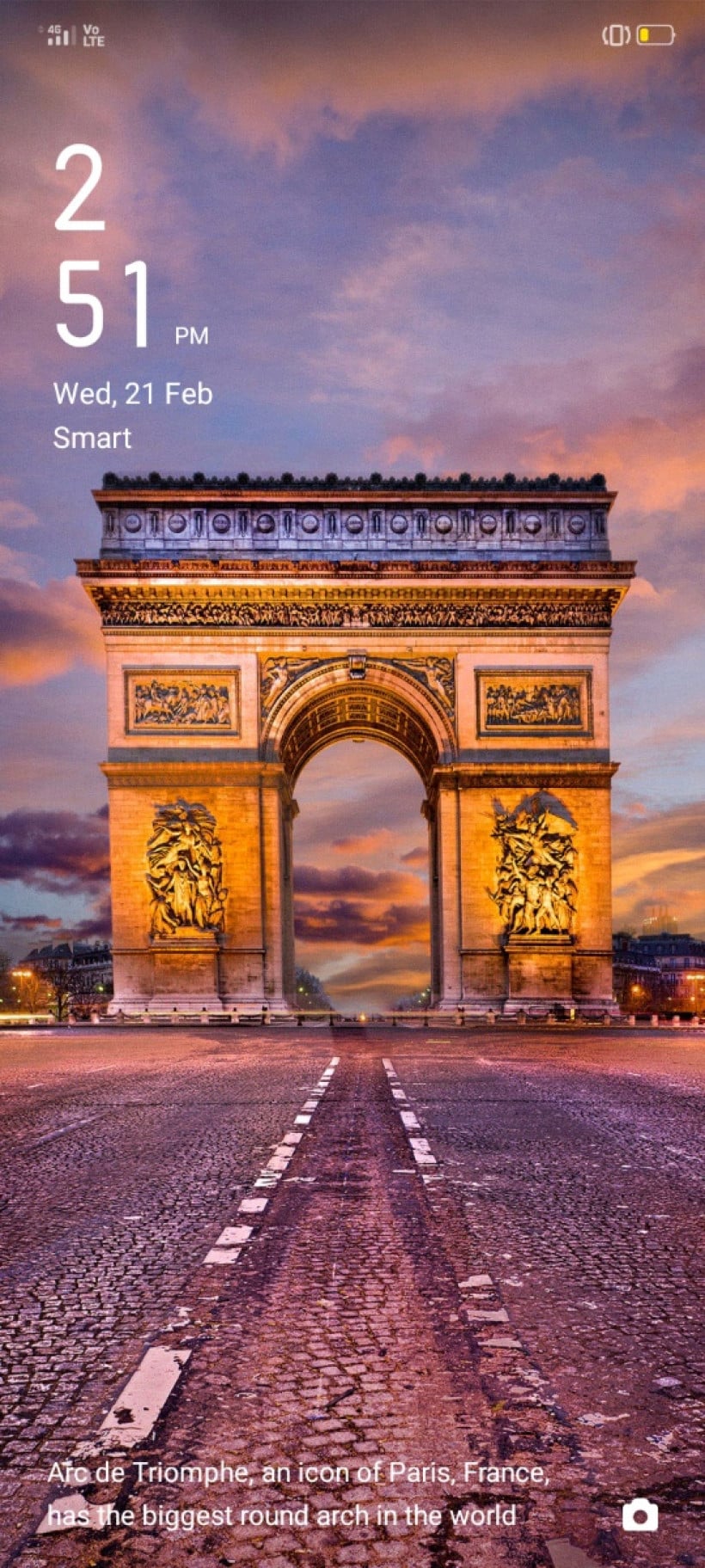The image size is (705, 1568).
Task: Open the camera shortcut icon
Action: pos(640,1515)
